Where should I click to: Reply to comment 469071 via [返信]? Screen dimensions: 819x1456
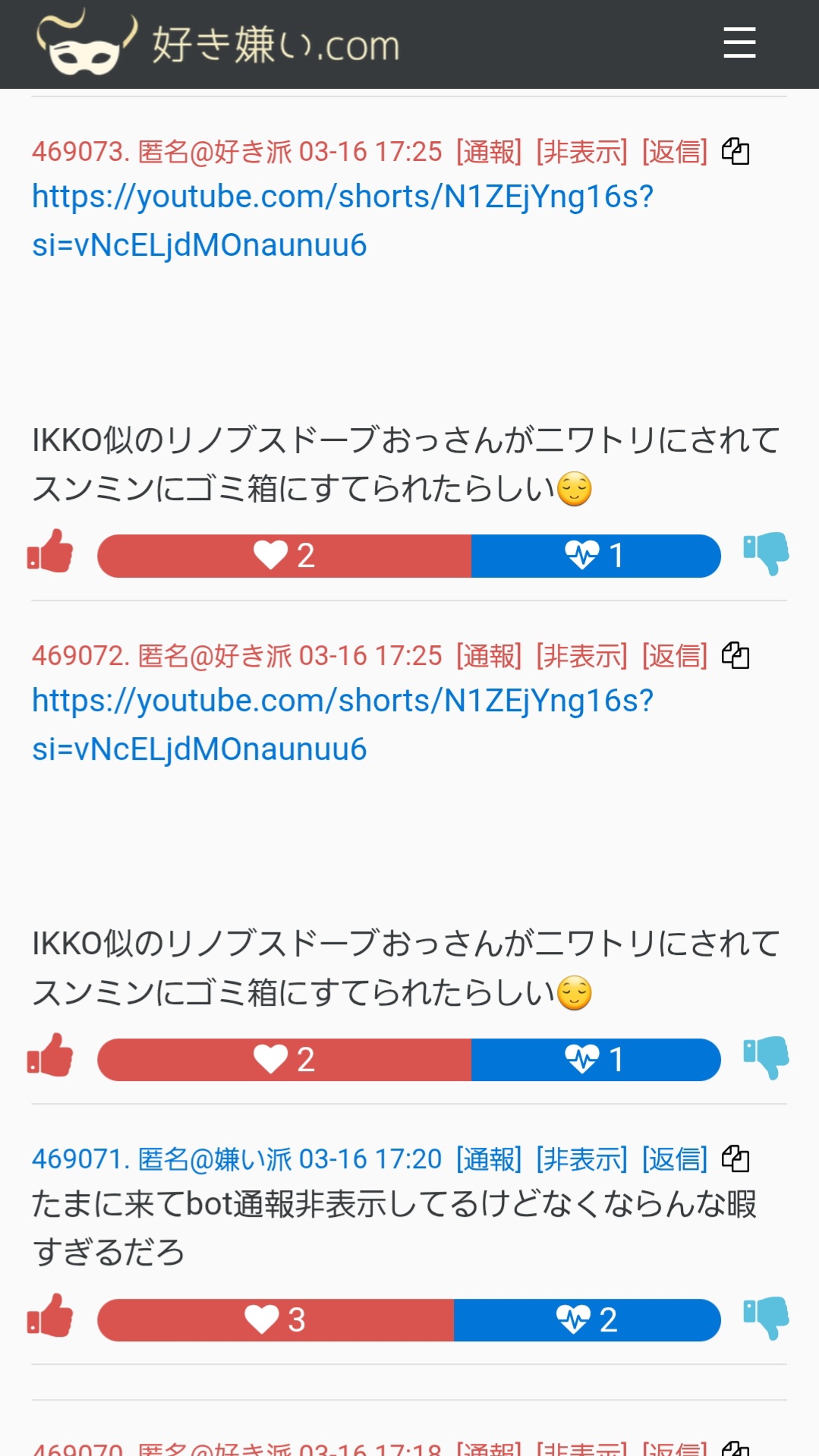(674, 1159)
